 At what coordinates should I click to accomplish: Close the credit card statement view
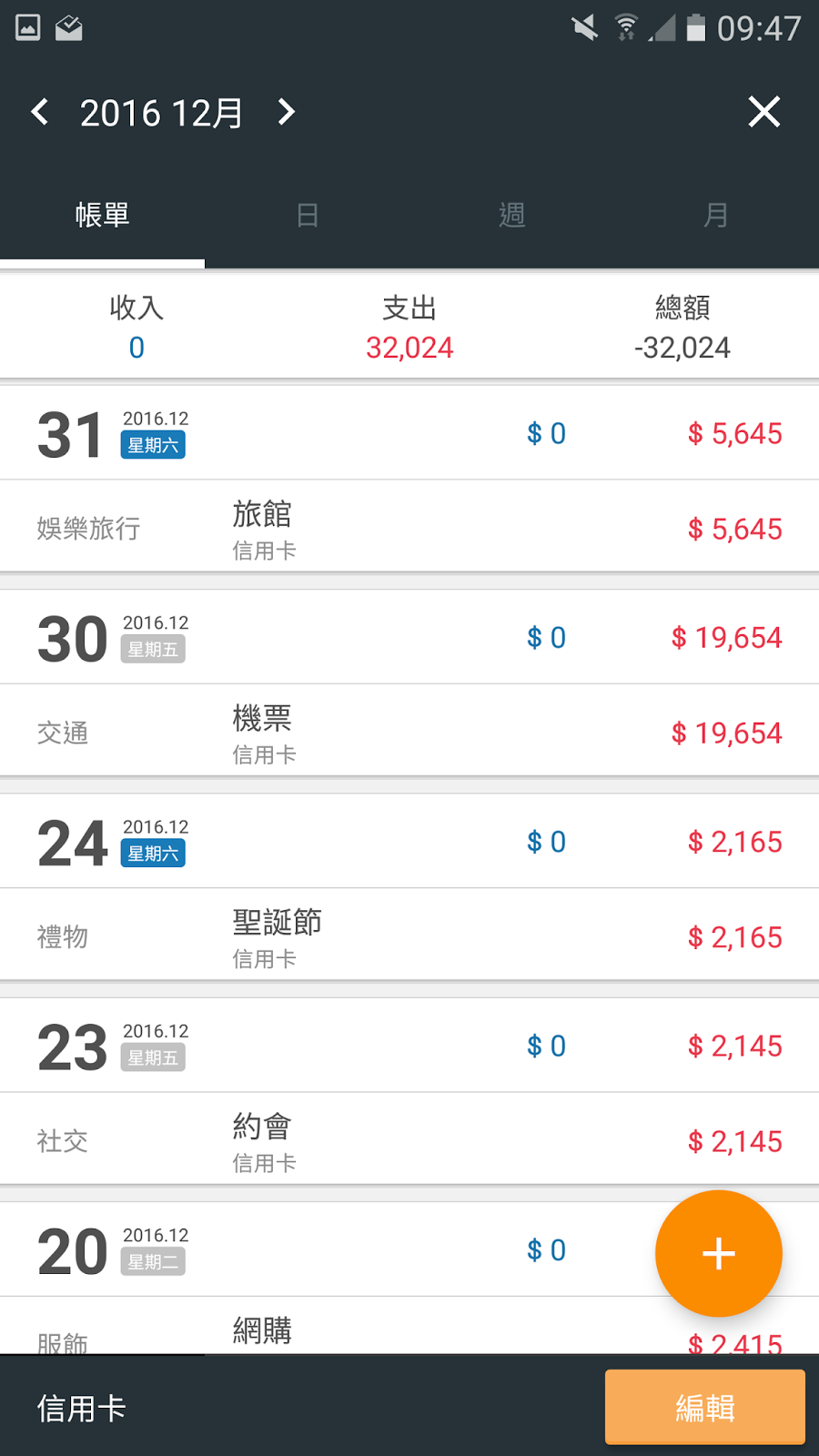[763, 112]
